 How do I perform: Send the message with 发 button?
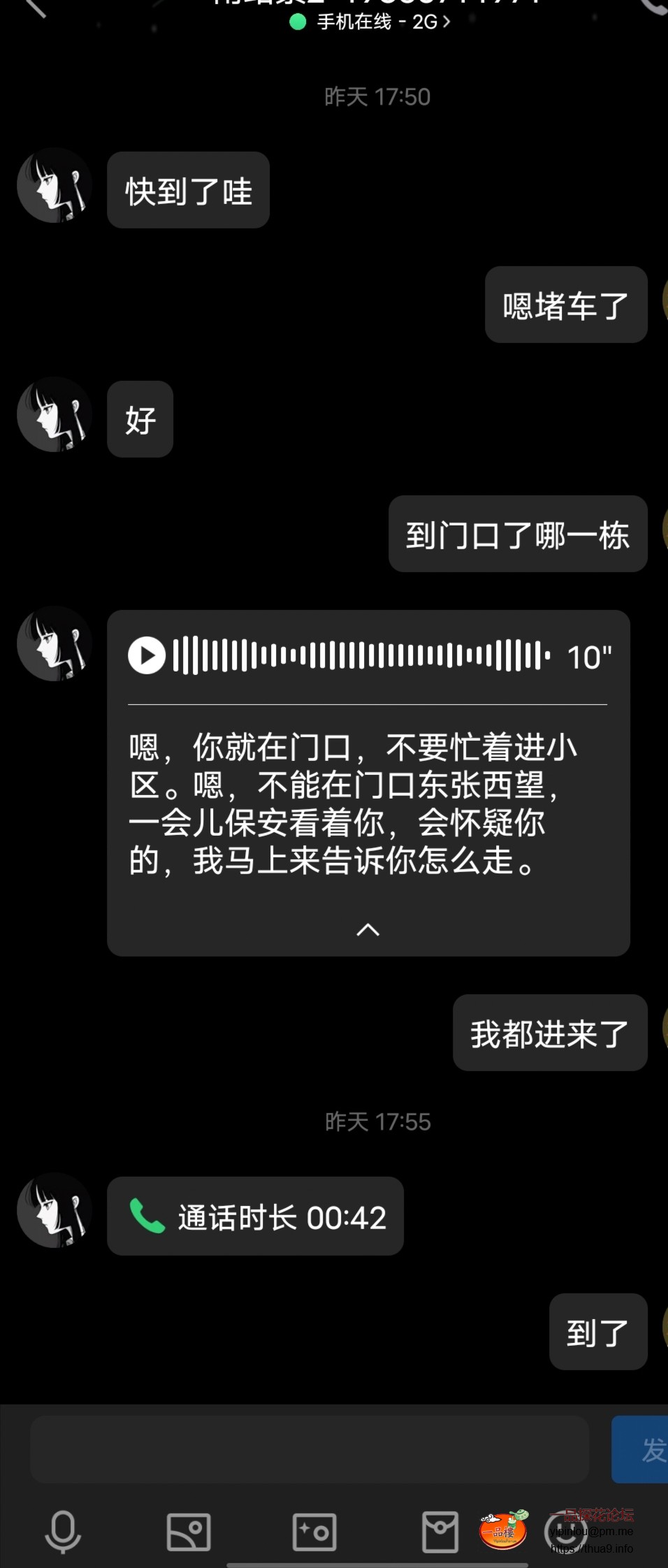(x=643, y=1449)
